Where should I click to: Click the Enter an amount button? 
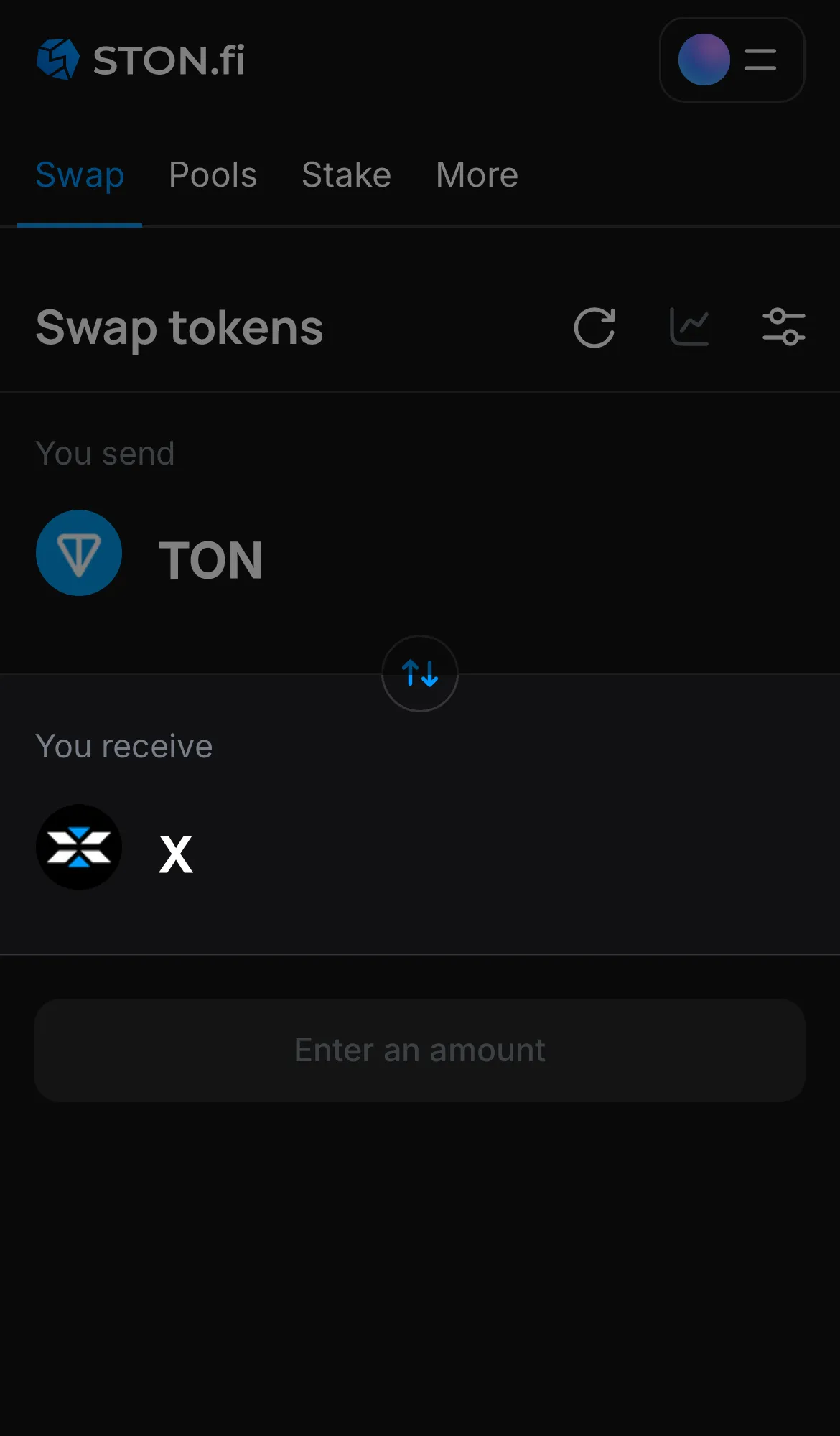[419, 1050]
